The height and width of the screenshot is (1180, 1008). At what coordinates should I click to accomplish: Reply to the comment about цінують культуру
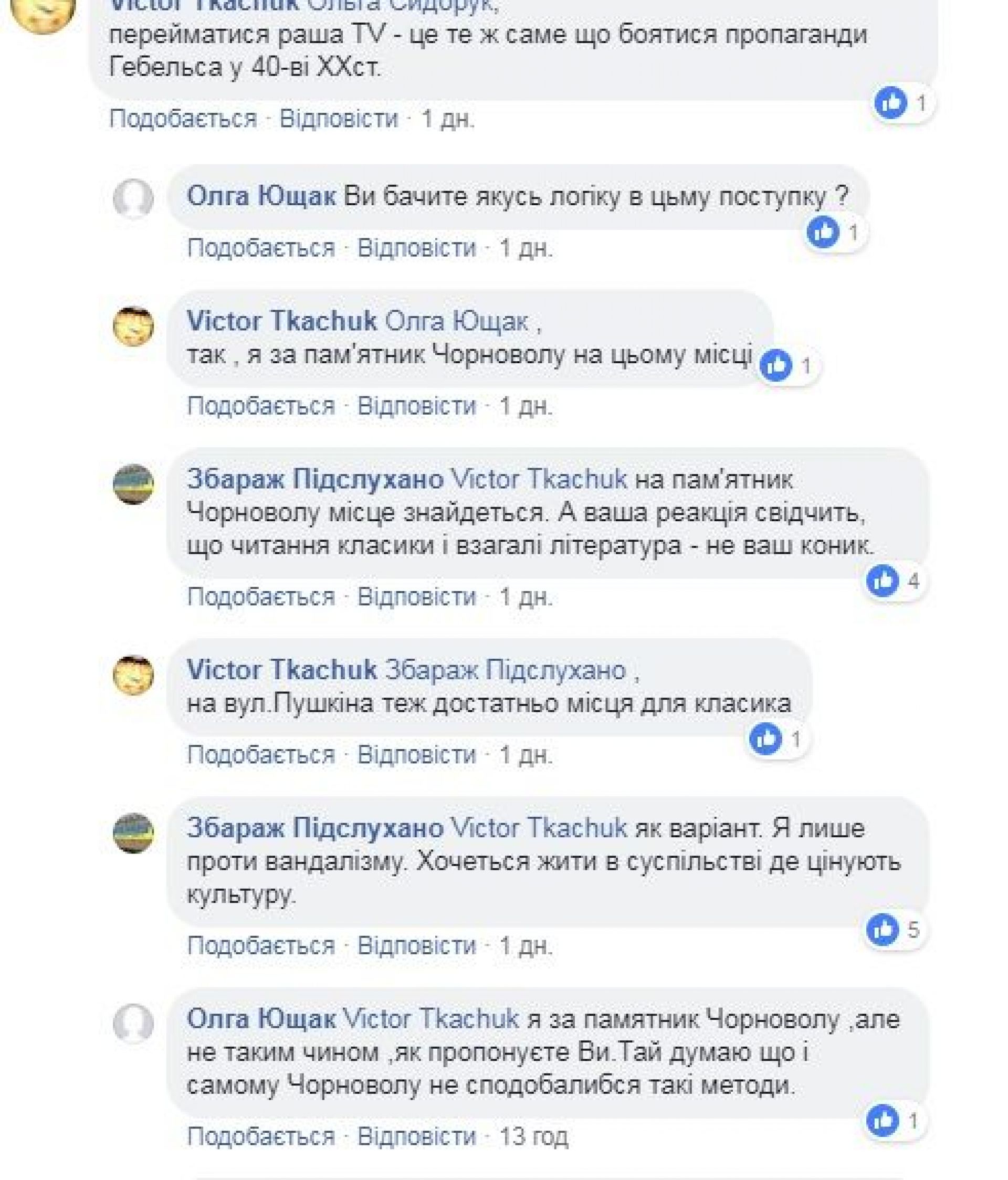(416, 945)
